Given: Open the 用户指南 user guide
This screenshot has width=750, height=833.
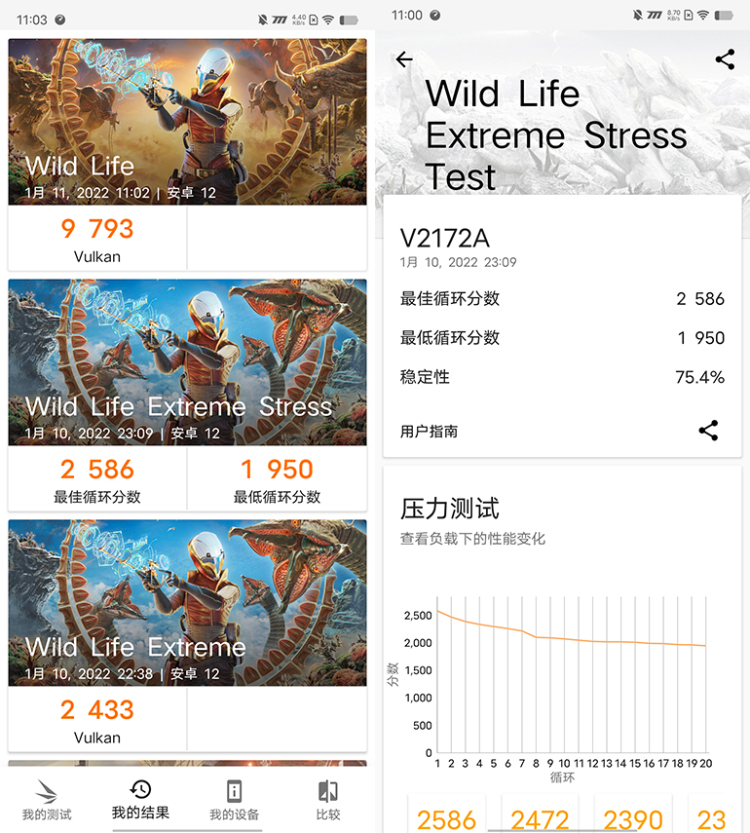Looking at the screenshot, I should coord(429,432).
